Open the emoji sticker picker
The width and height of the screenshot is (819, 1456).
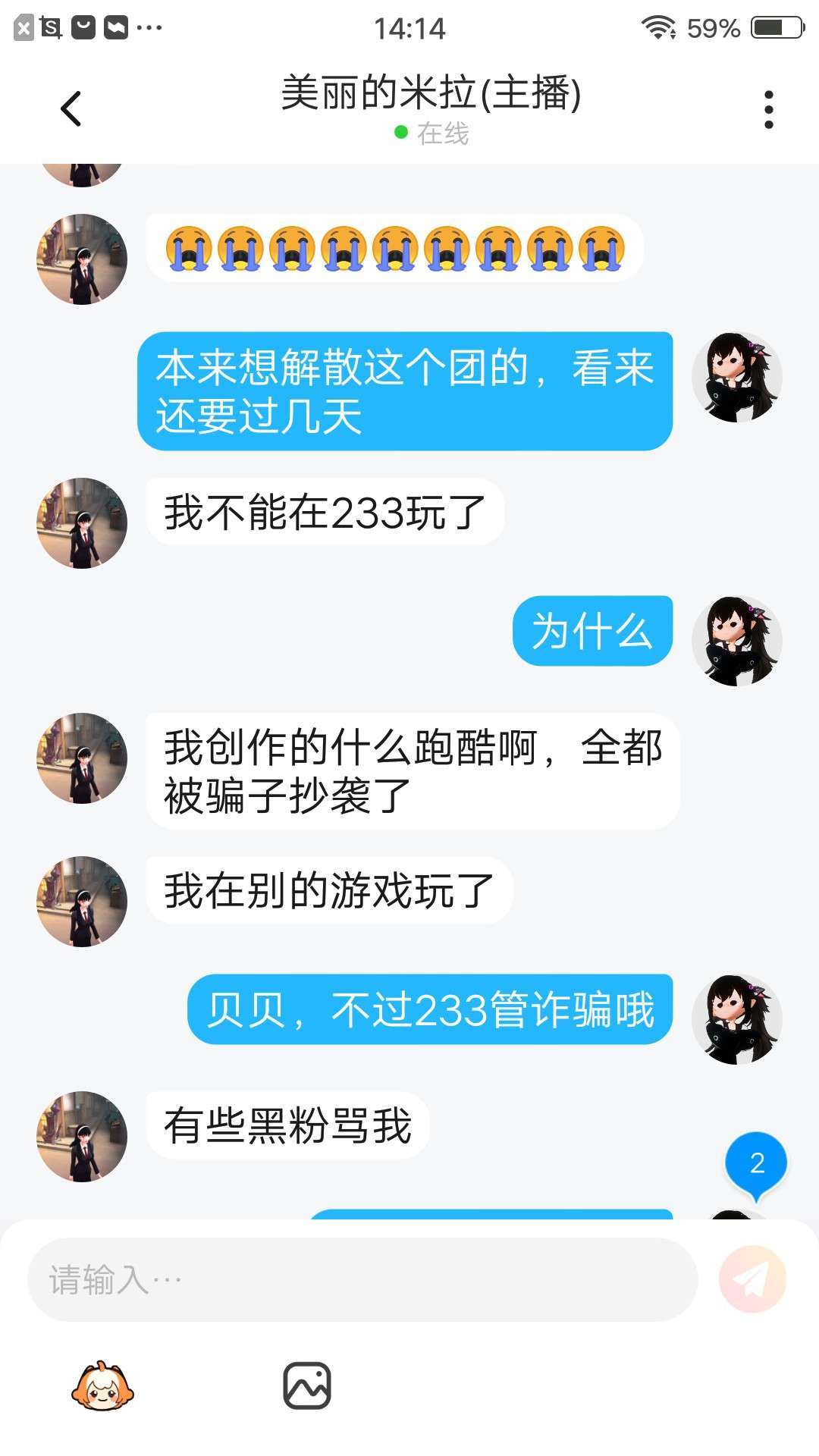(x=102, y=1385)
